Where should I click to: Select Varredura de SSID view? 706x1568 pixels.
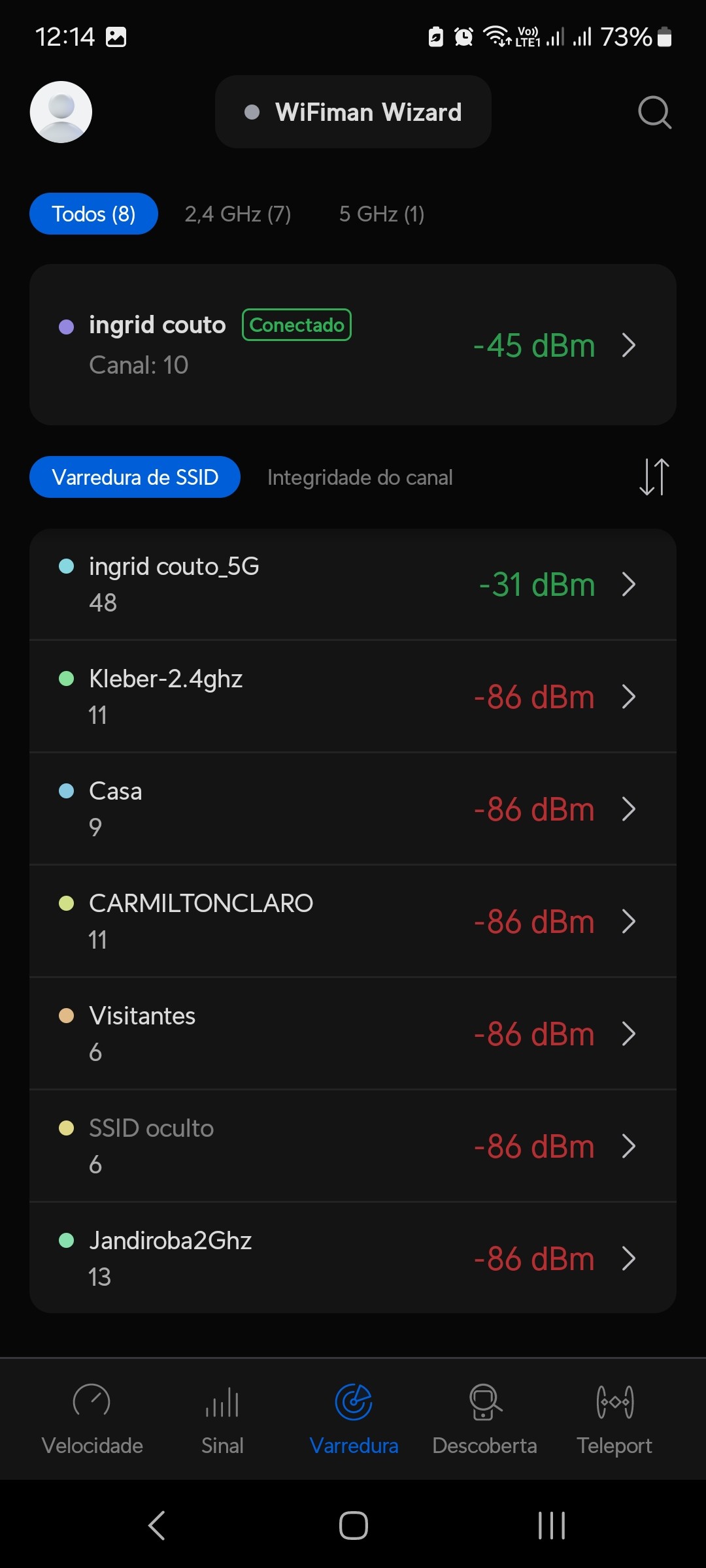(135, 478)
